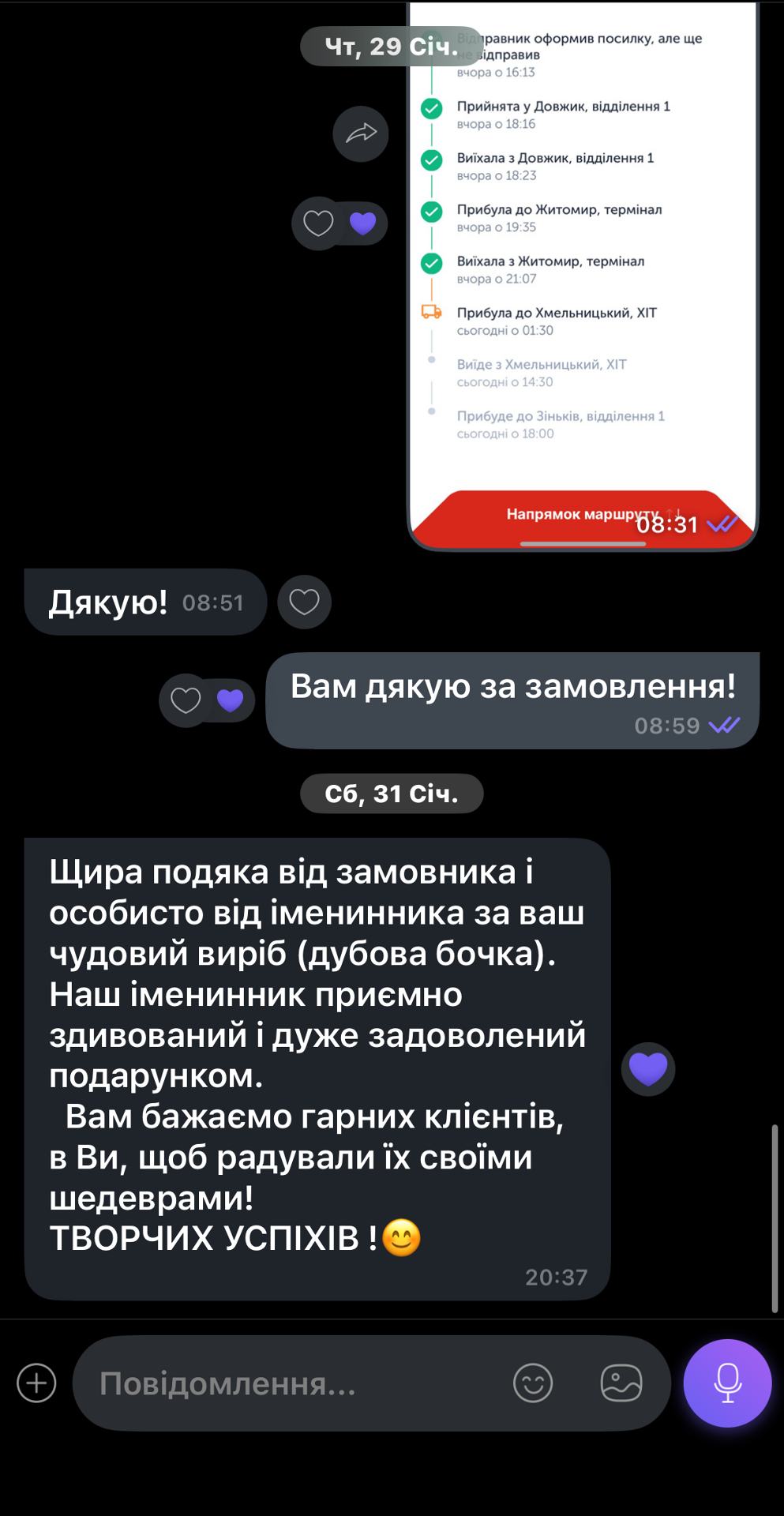Record a voice message with the microphone

[727, 1383]
